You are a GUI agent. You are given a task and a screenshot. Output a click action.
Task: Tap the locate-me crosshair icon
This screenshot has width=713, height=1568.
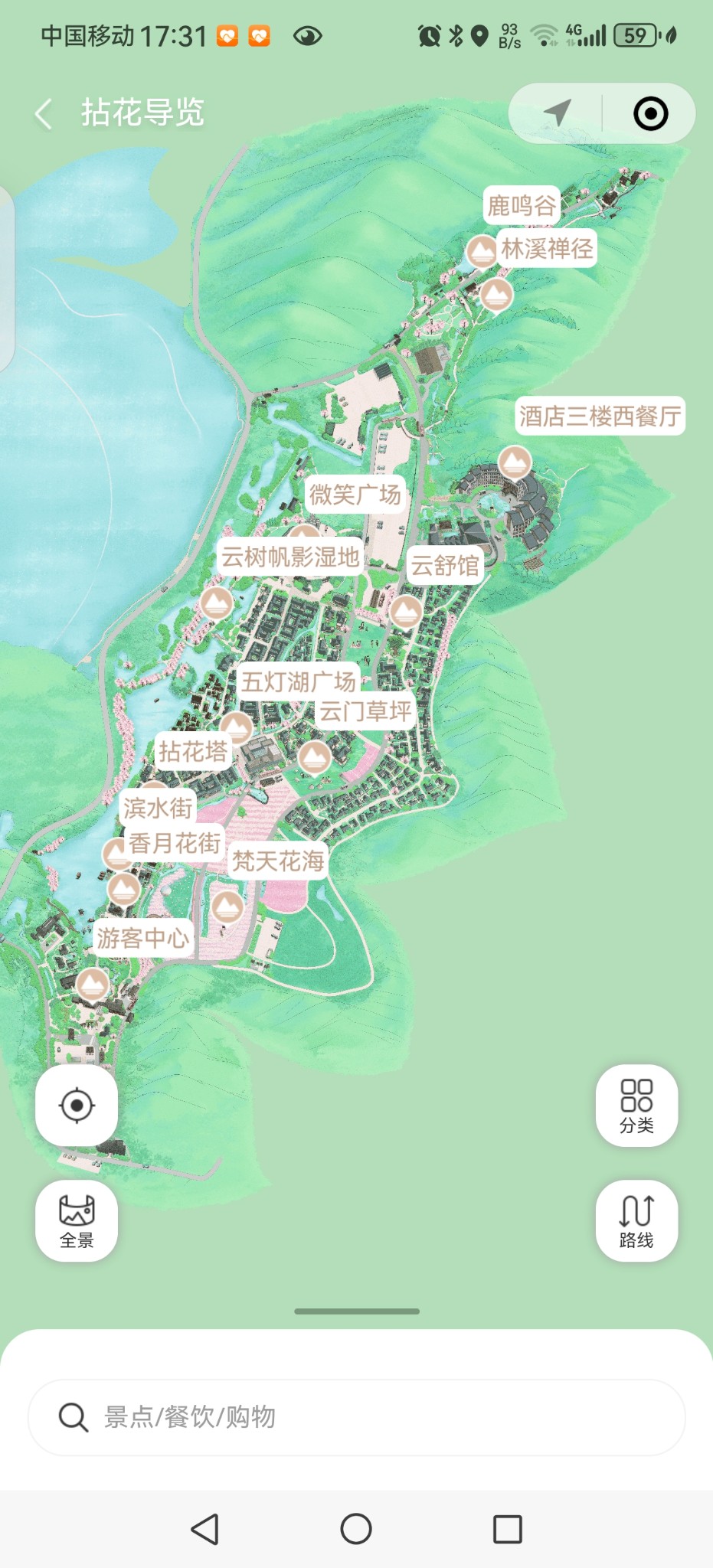76,1105
